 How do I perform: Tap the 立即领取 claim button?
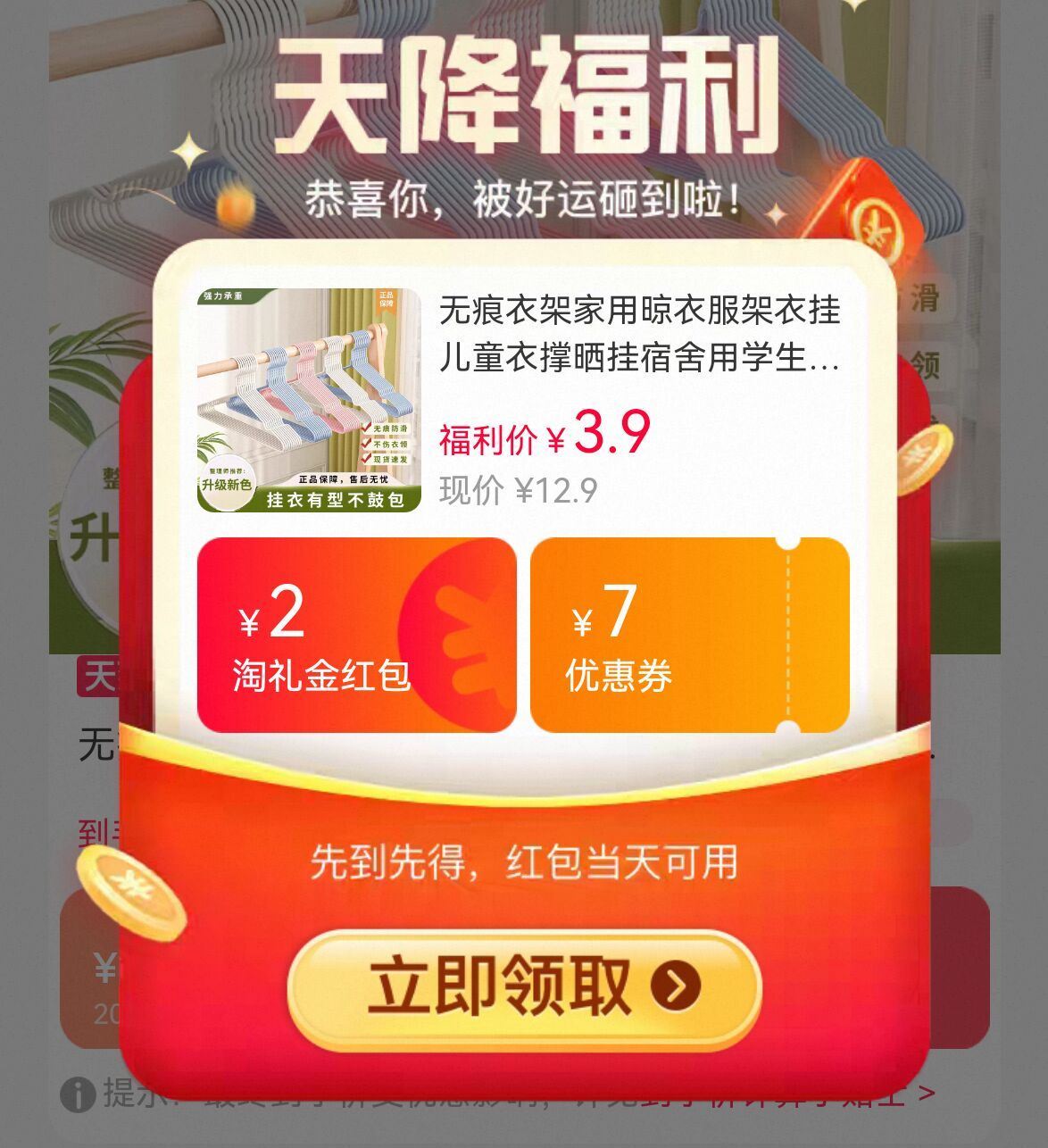coord(524,988)
